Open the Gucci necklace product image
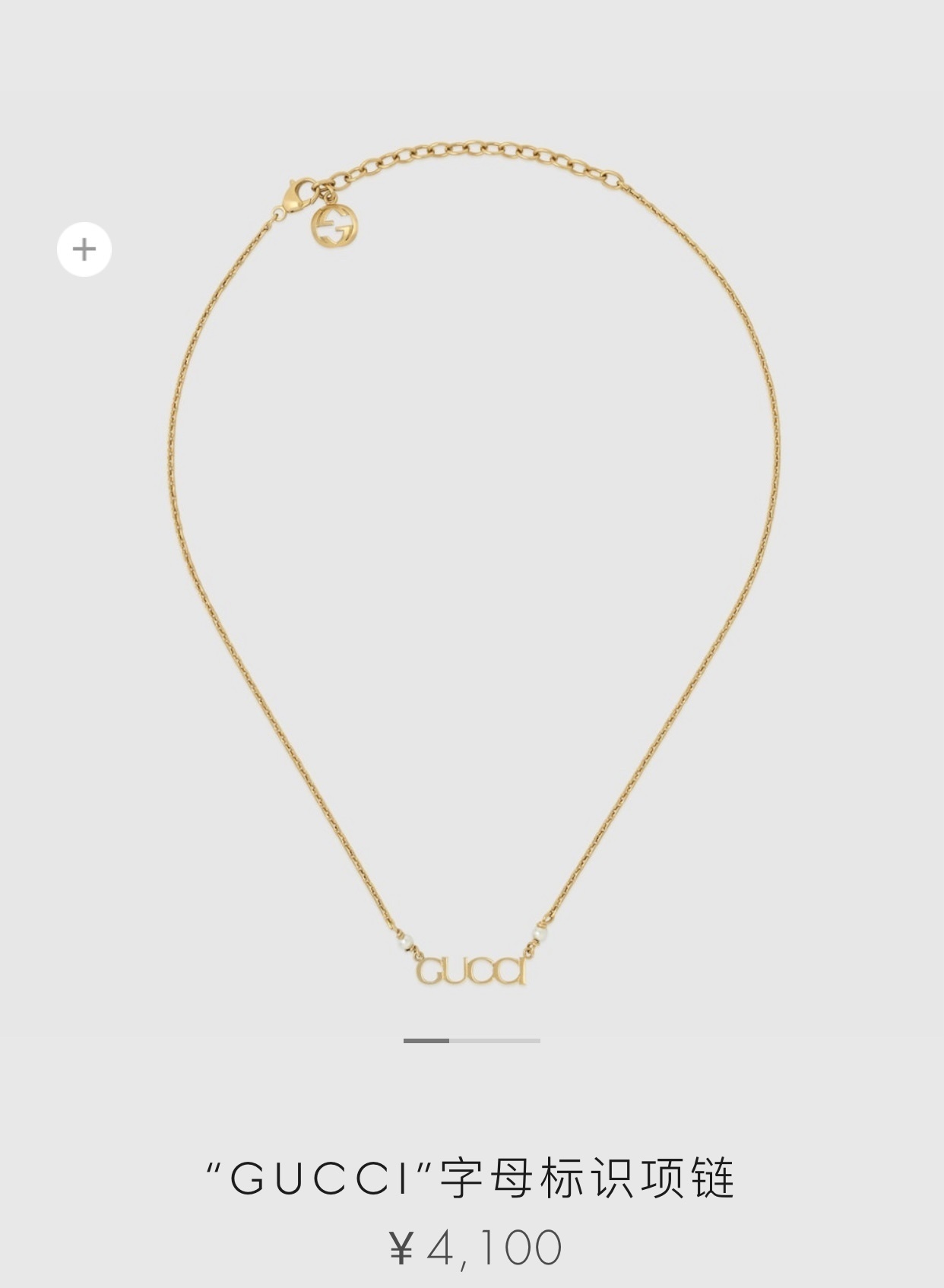 [471, 563]
